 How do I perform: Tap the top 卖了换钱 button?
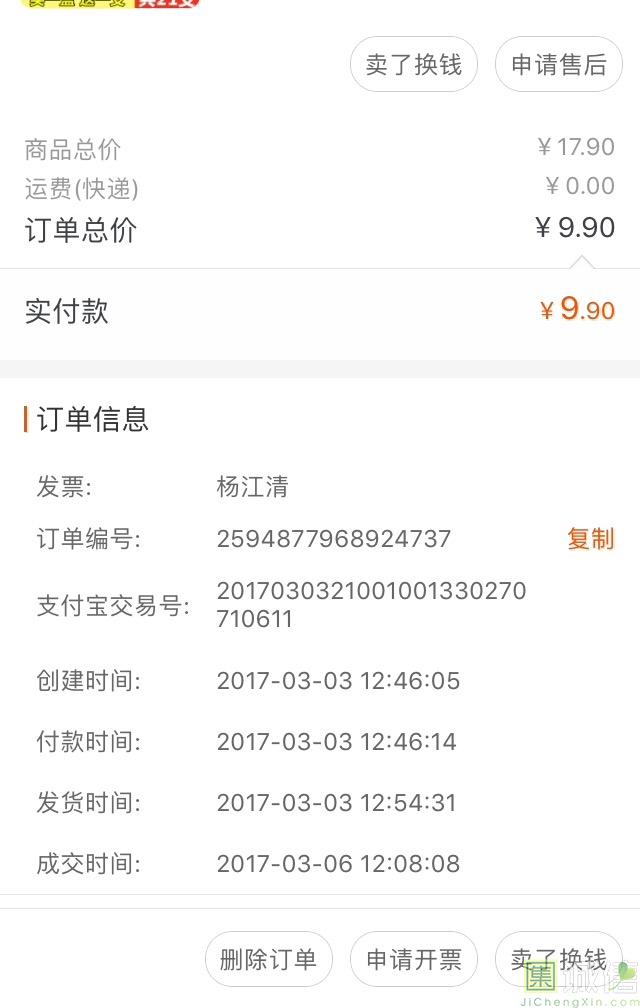[413, 65]
